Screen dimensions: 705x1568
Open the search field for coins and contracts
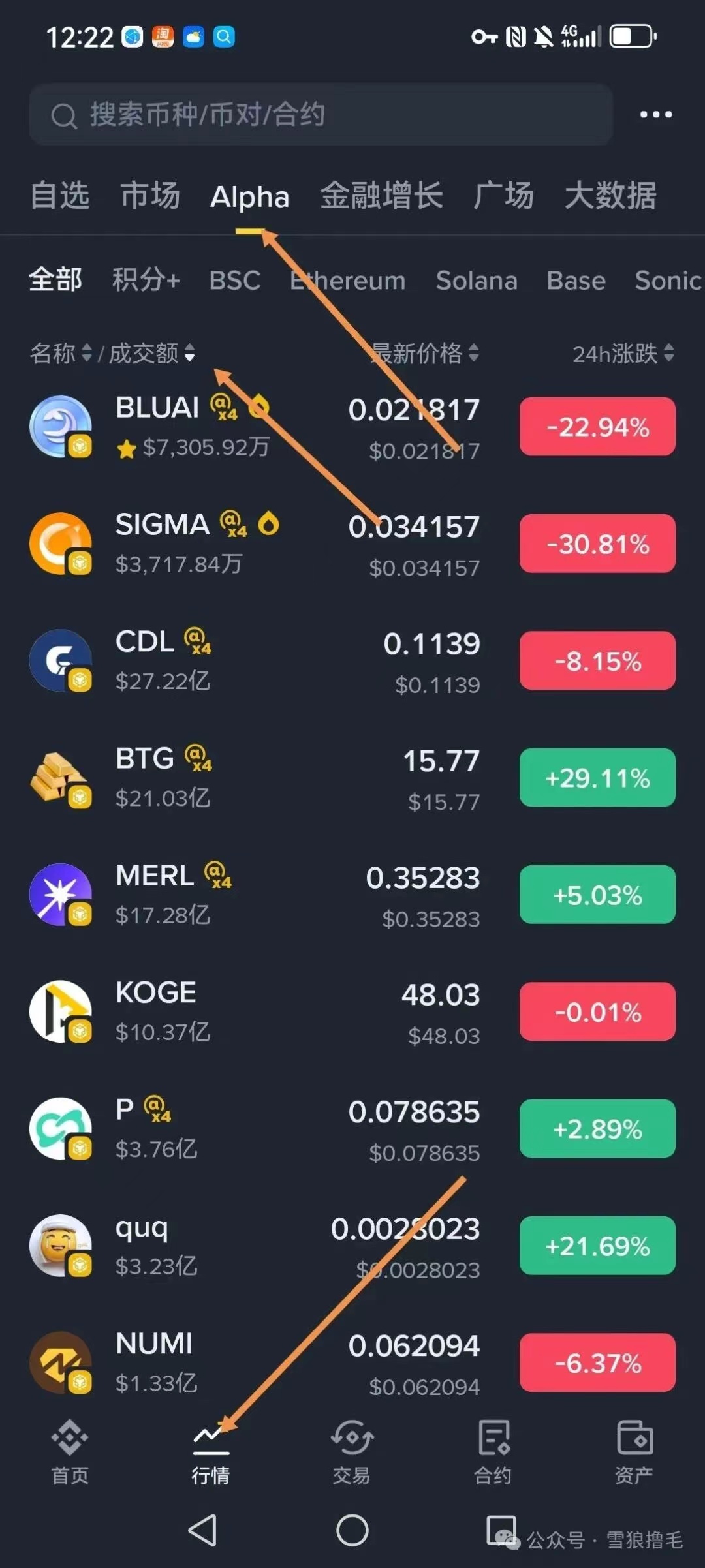[320, 115]
